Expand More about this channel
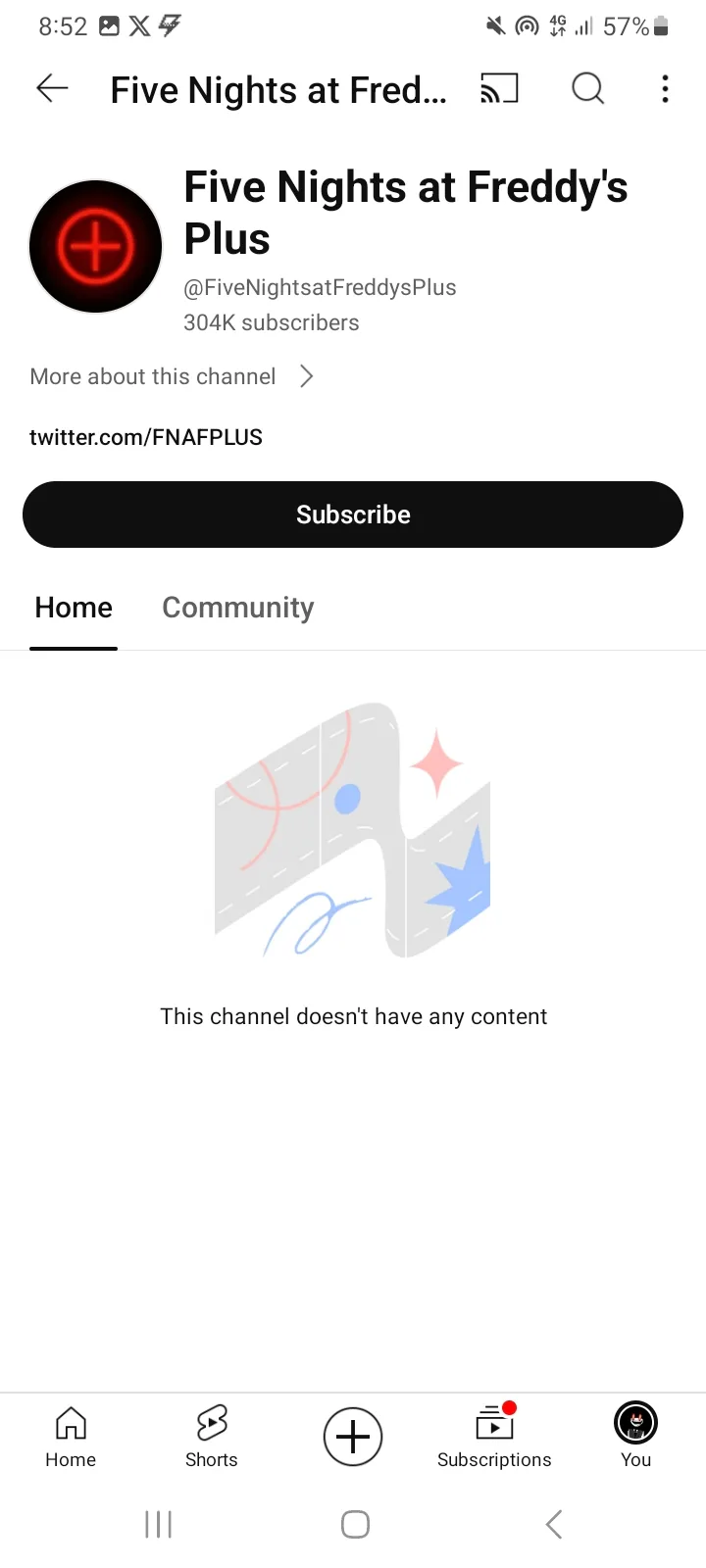The height and width of the screenshot is (1568, 706). coord(173,376)
